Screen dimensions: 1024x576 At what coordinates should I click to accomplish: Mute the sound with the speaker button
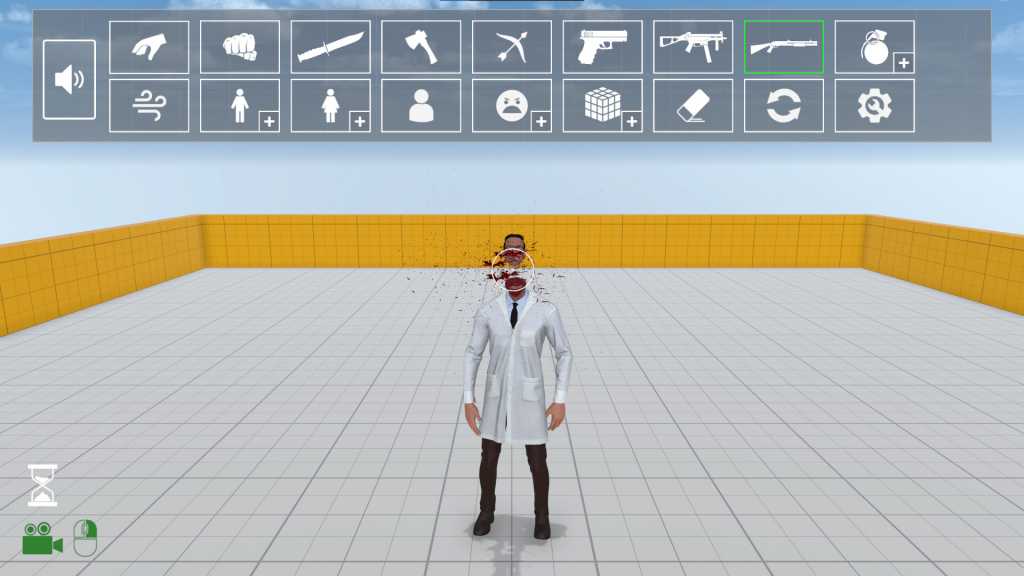click(69, 79)
